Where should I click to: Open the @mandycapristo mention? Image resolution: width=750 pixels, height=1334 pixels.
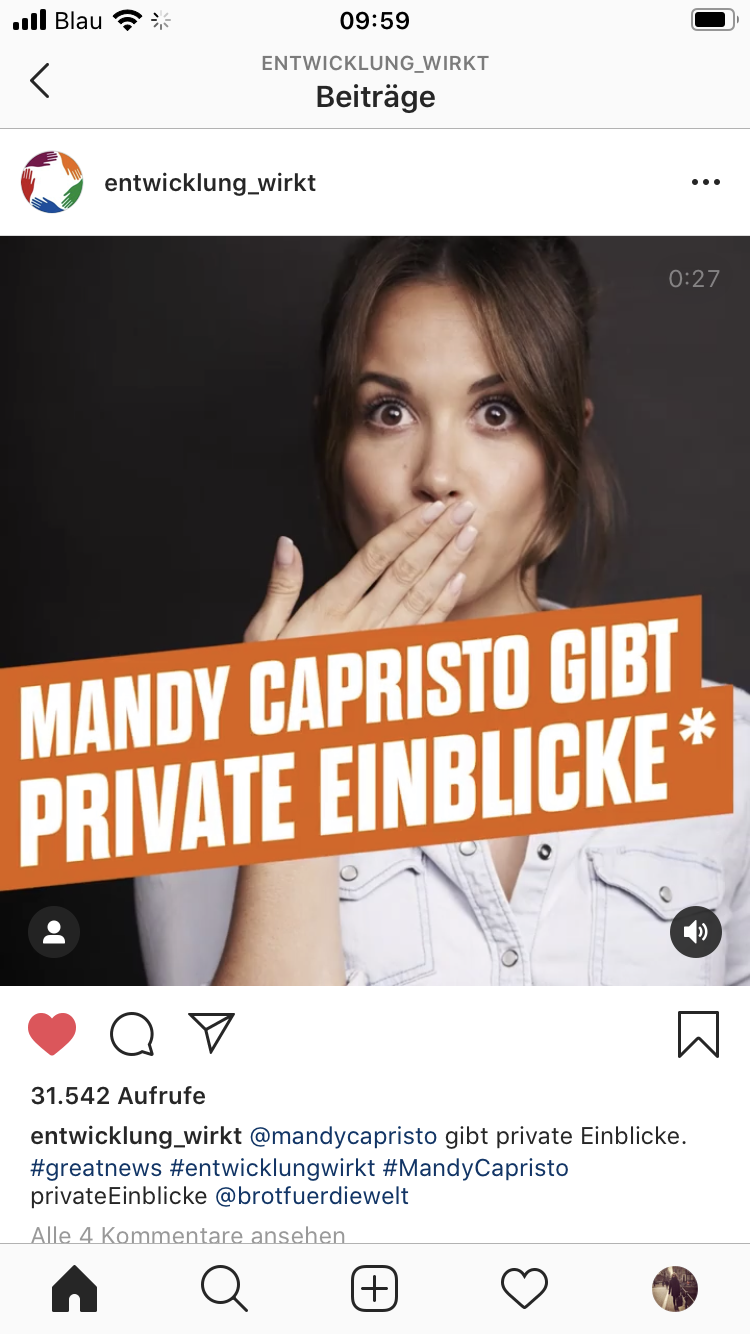[x=343, y=1136]
